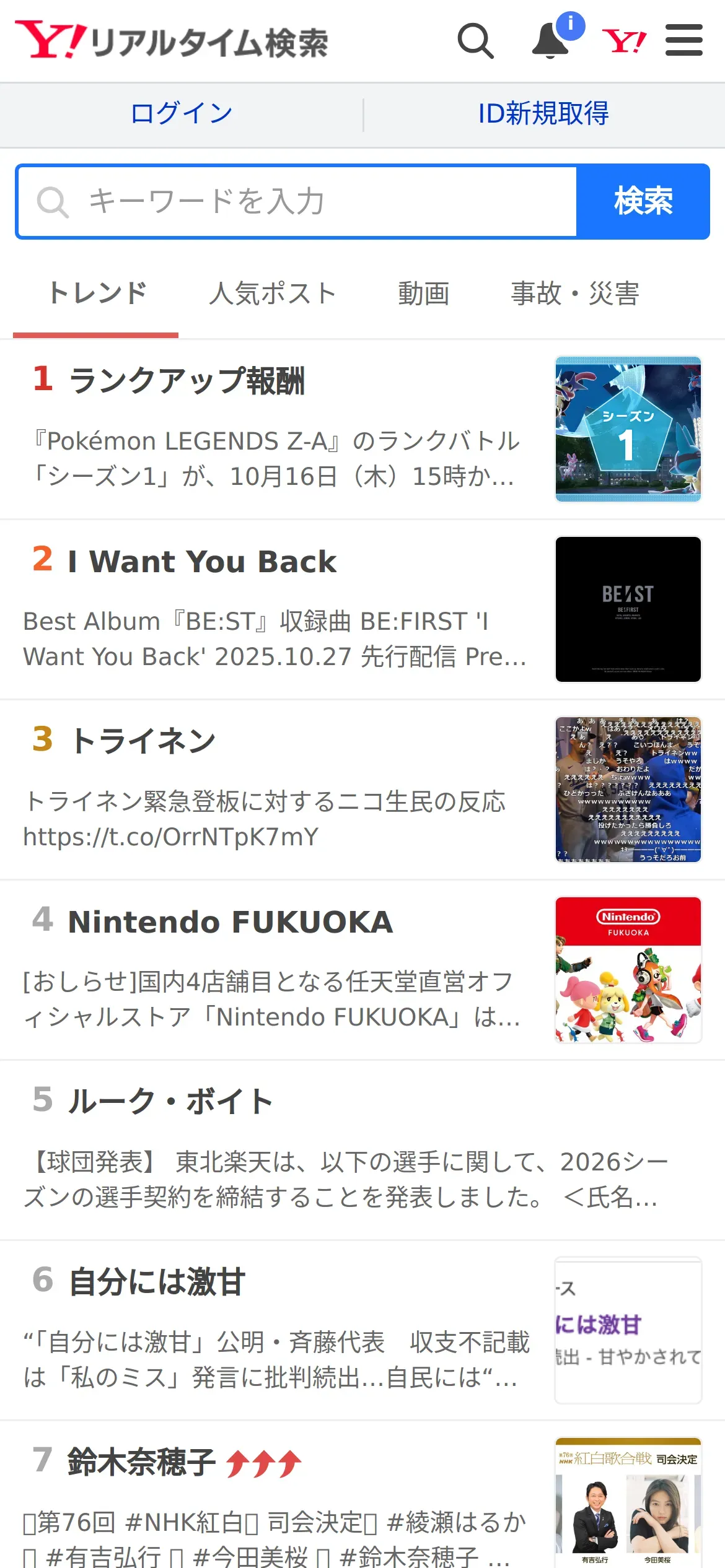Go to Yahoo! Japan home icon
This screenshot has width=725, height=1568.
624,41
